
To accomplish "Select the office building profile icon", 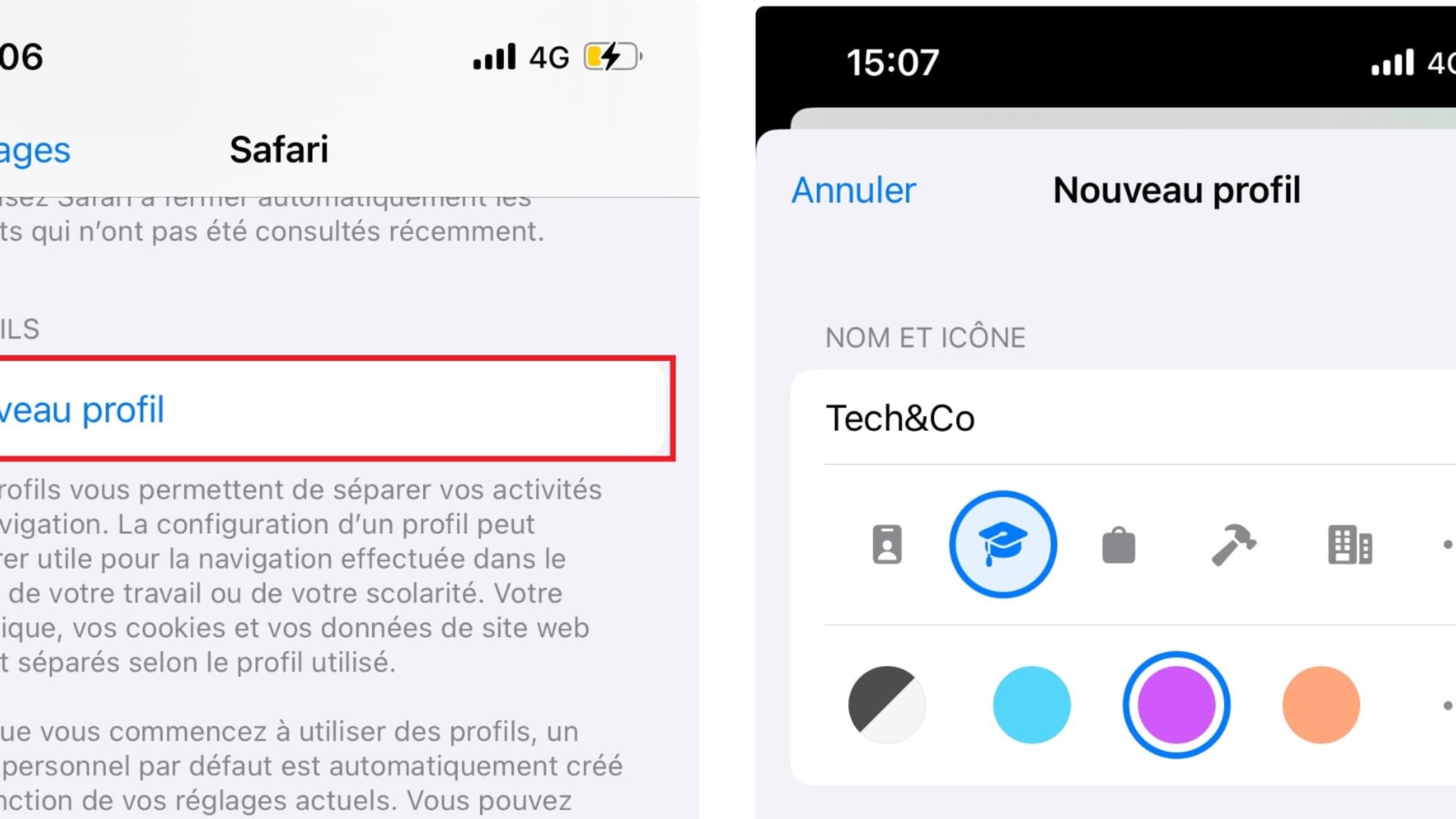I will click(1349, 545).
